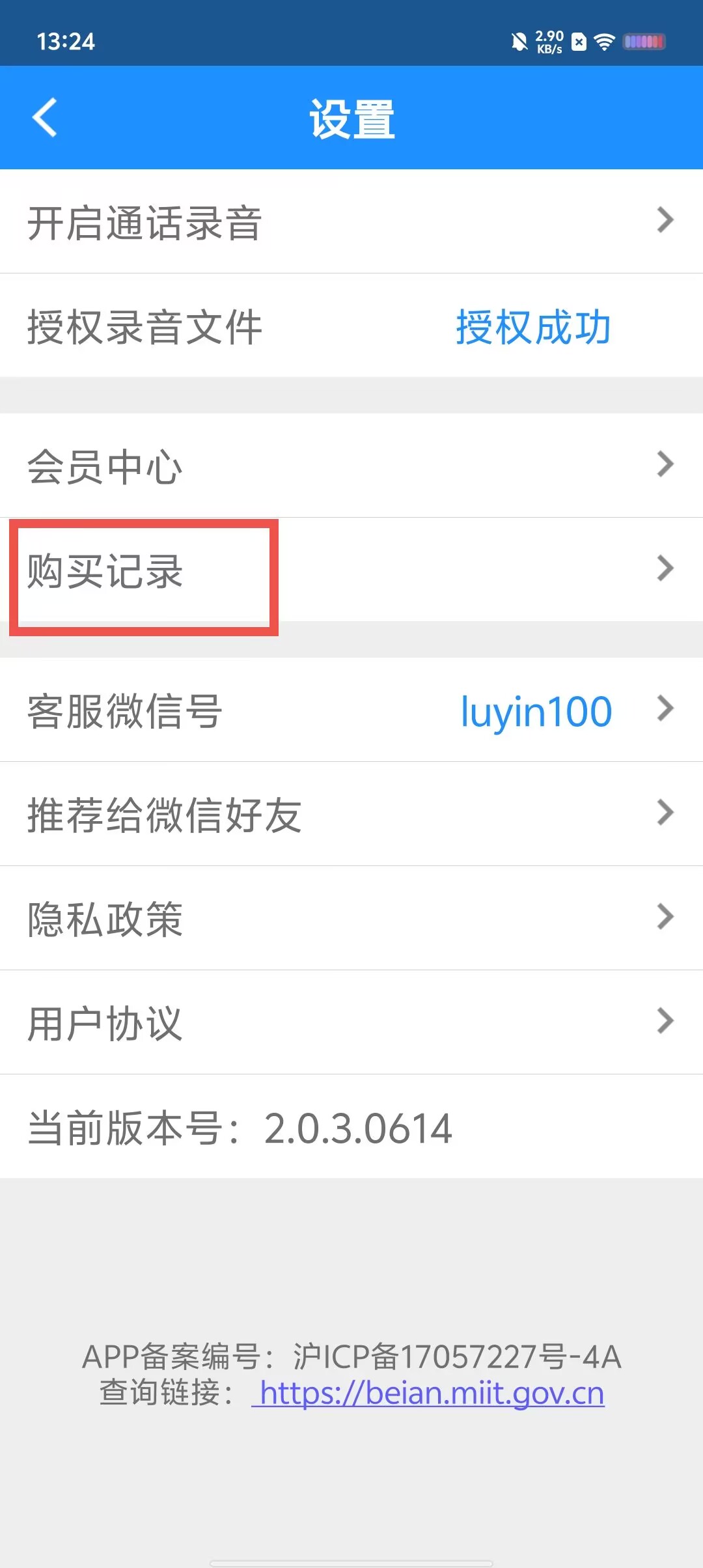Image resolution: width=703 pixels, height=1568 pixels.
Task: Go back from the 设置 screen
Action: click(44, 118)
